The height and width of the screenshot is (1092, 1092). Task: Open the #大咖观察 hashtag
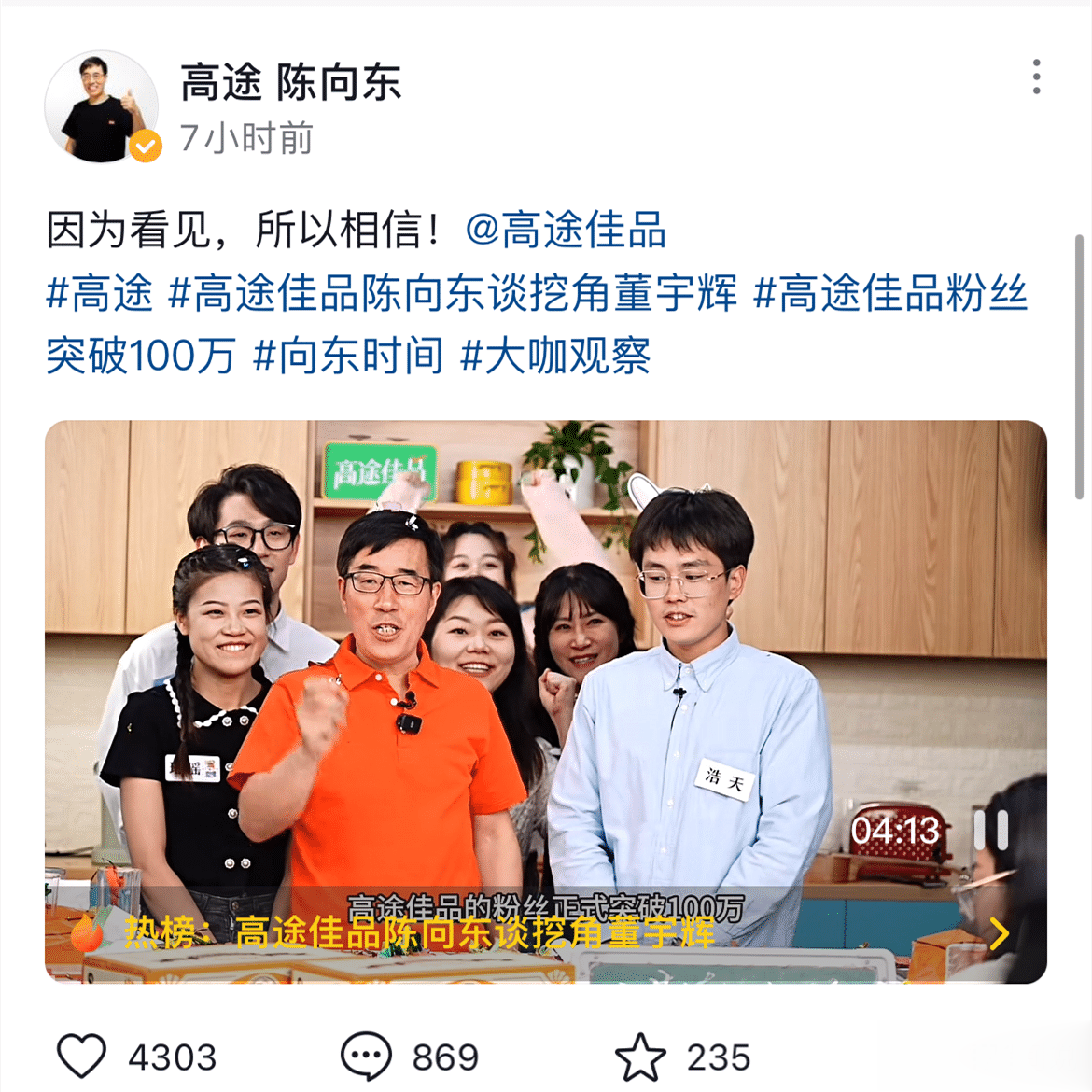(x=556, y=356)
